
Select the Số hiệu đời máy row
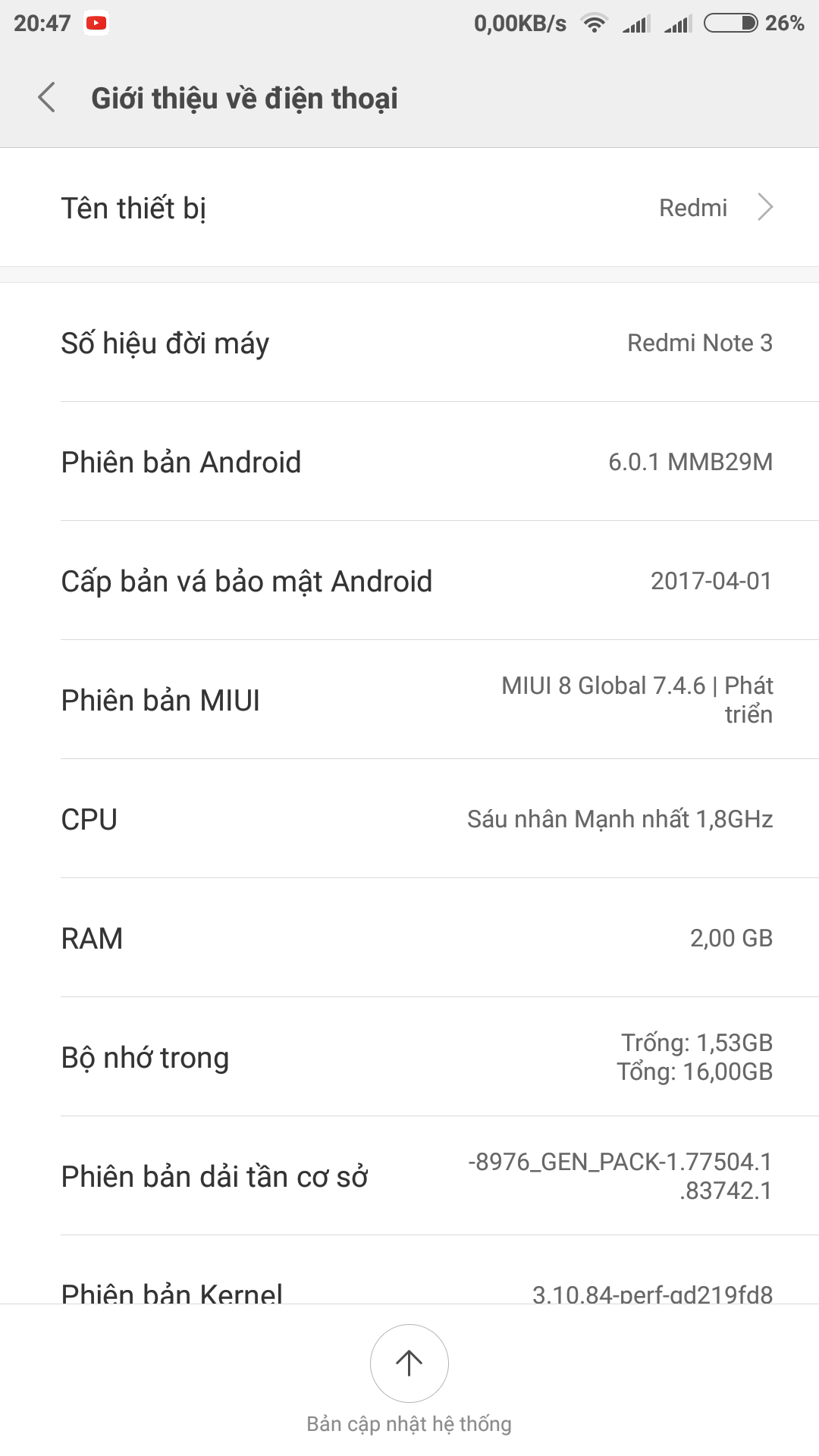click(x=409, y=343)
